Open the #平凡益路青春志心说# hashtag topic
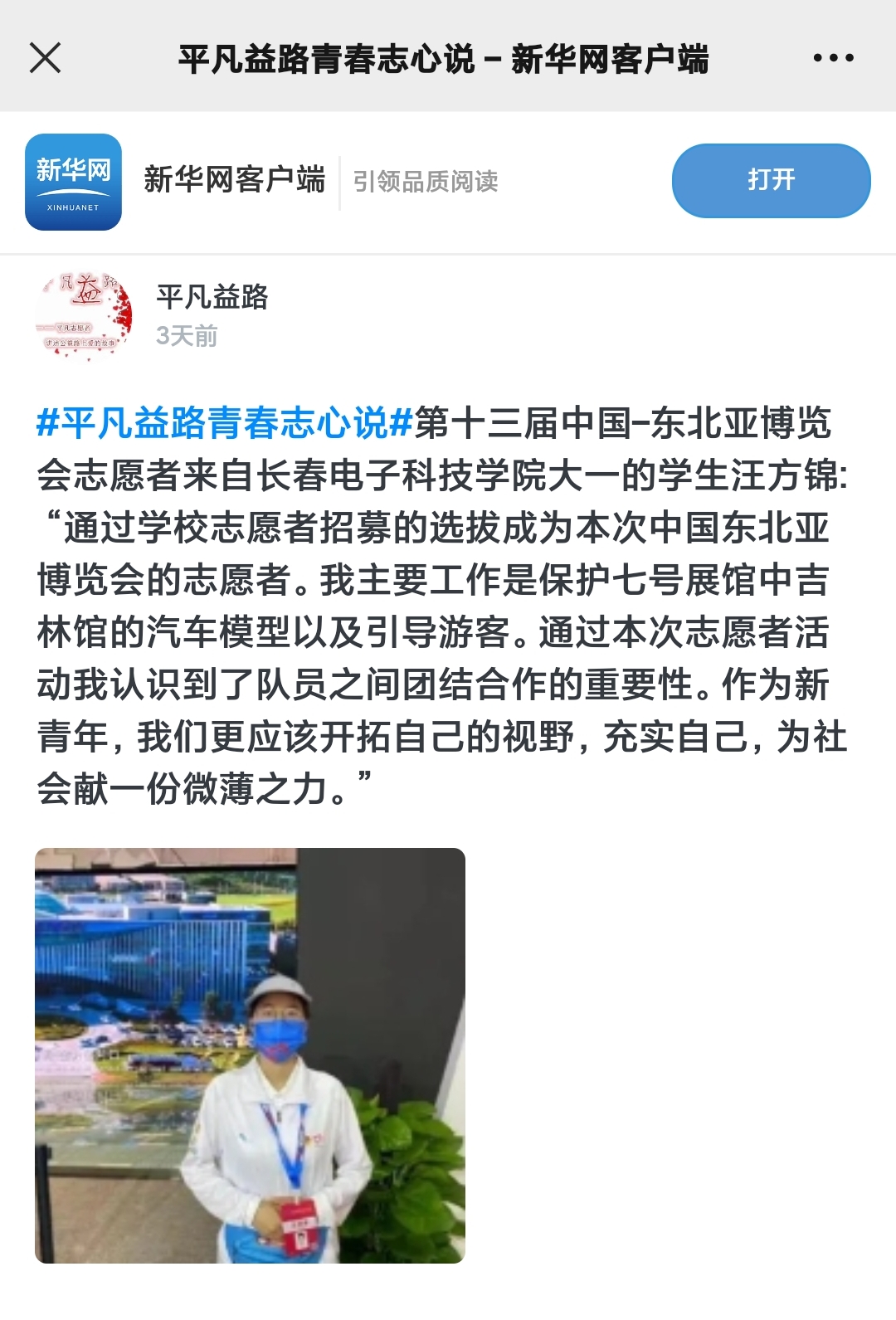This screenshot has width=896, height=1320. tap(224, 423)
